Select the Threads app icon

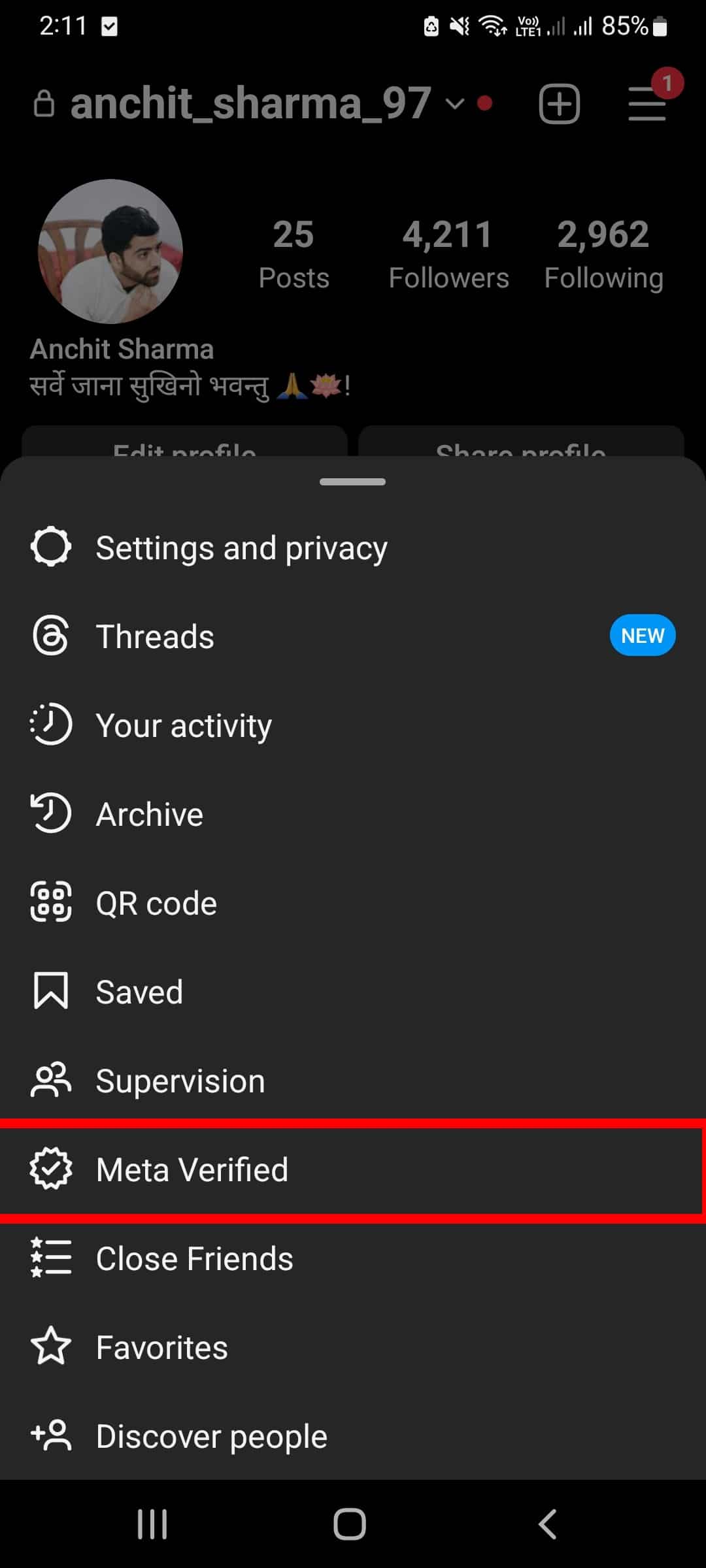51,636
